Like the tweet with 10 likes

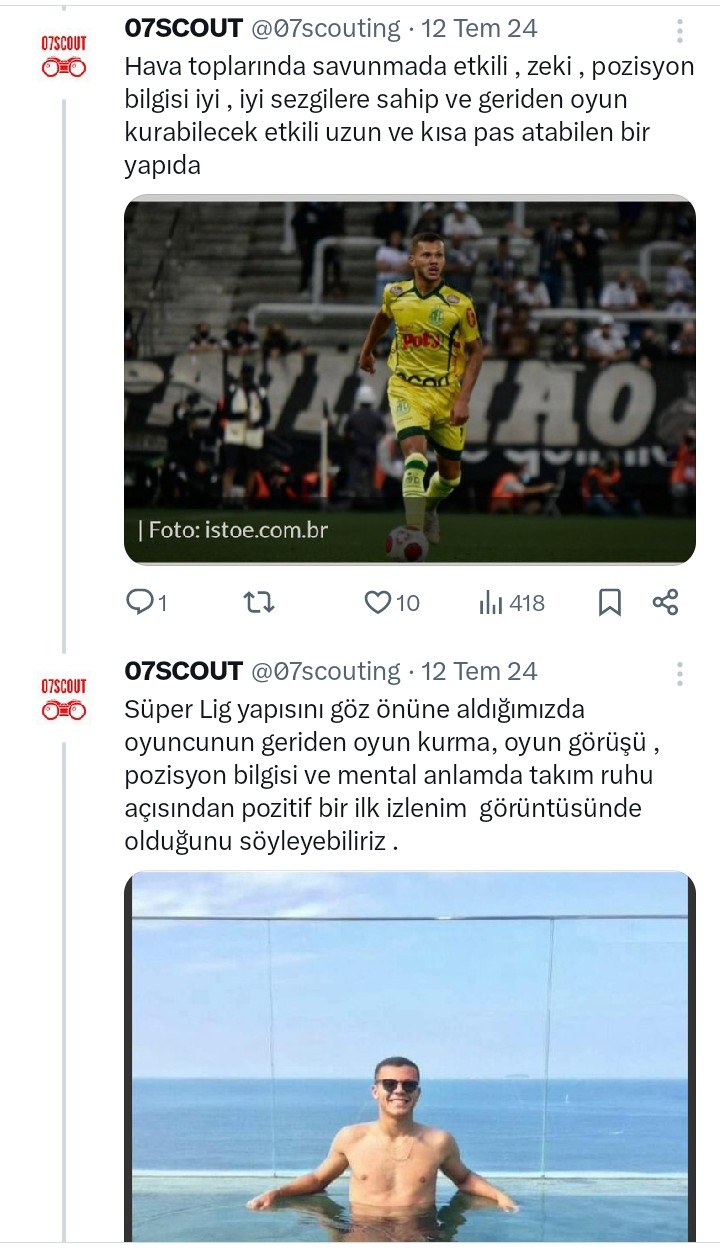coord(391,603)
